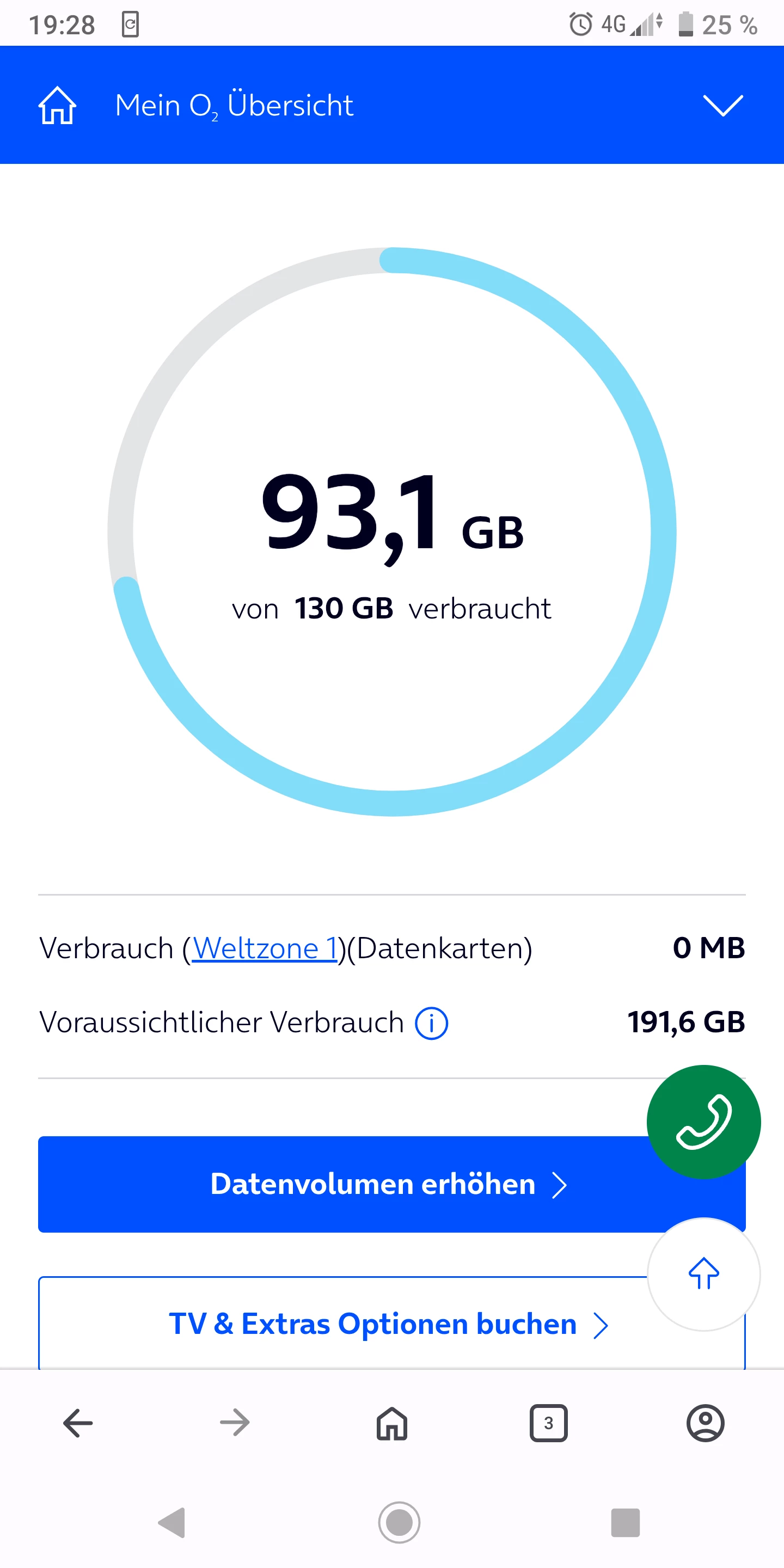The image size is (784, 1568).
Task: Tap the green phone call floating button
Action: [x=703, y=1121]
